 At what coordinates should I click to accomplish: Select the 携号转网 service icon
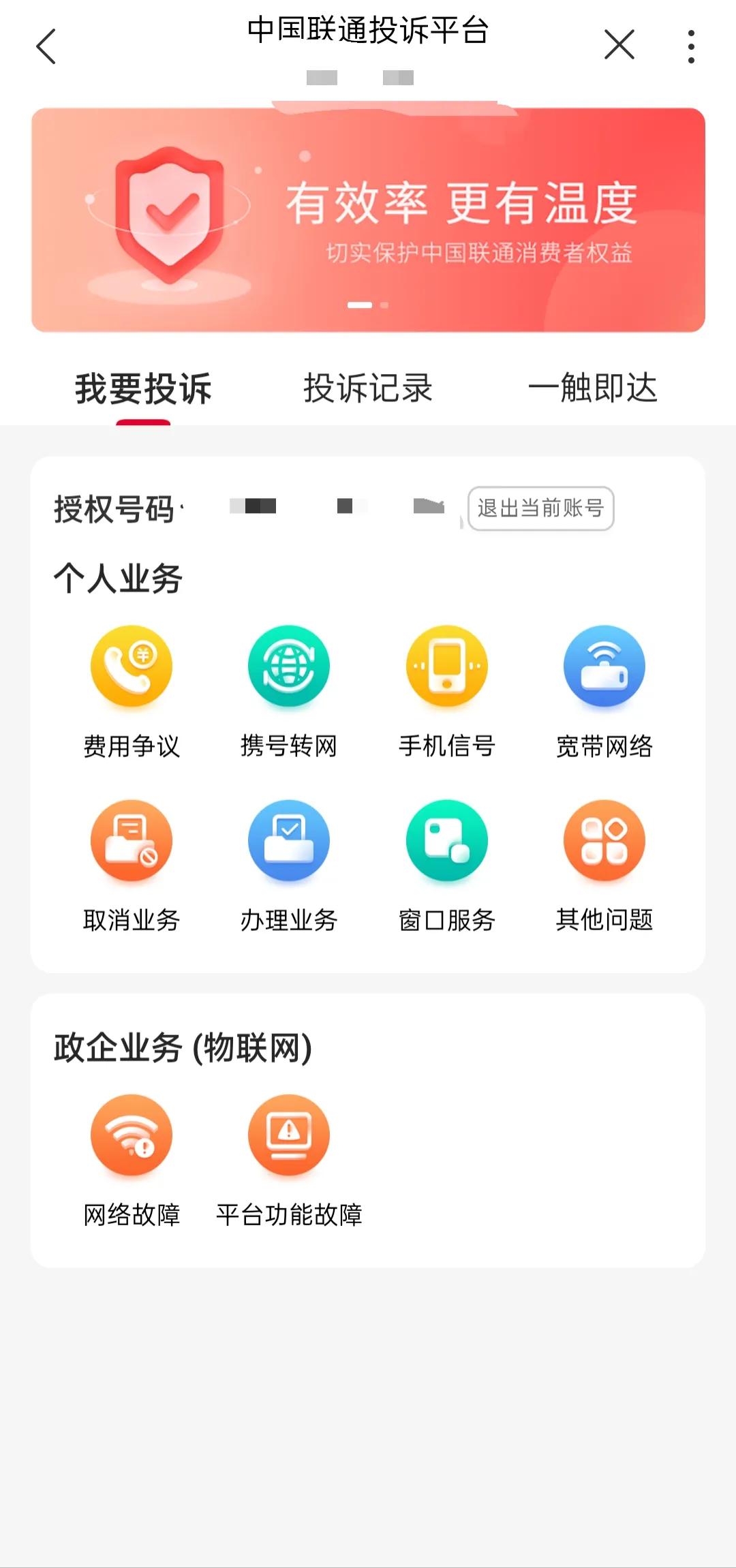(x=288, y=666)
